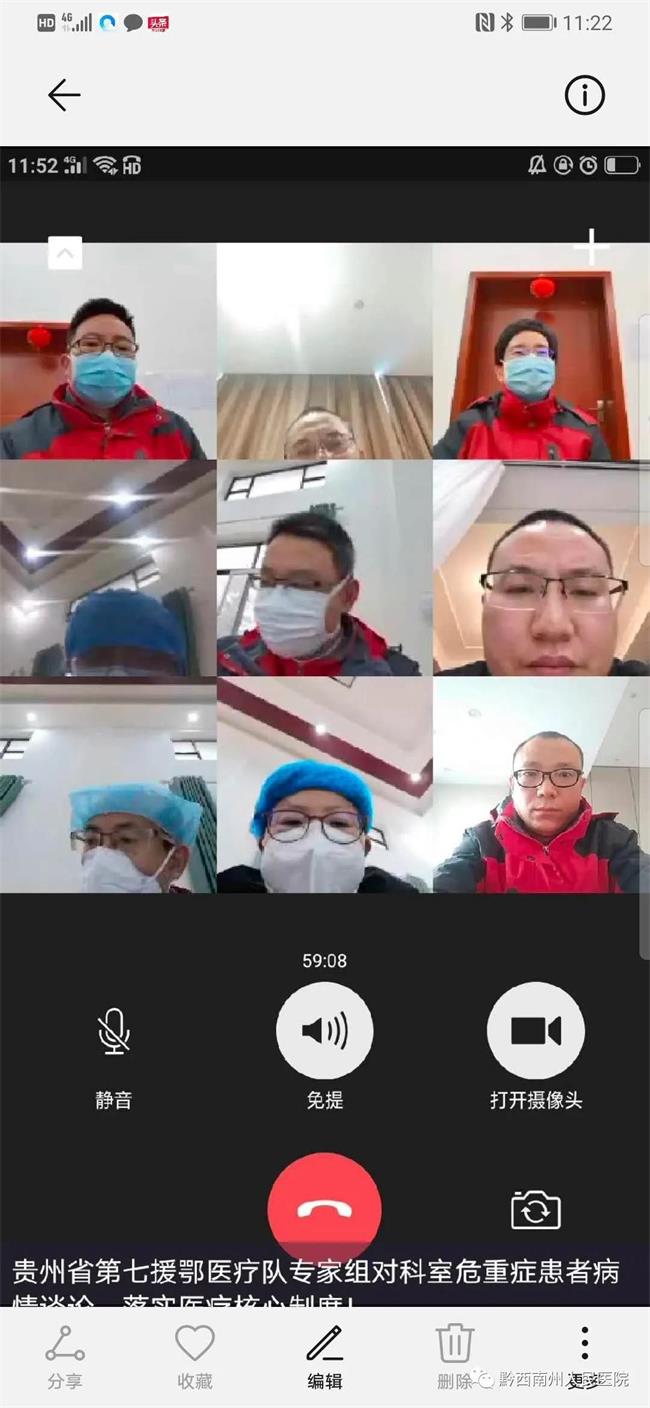Open the photo details info icon
Screen dimensions: 650x1408
tap(585, 95)
